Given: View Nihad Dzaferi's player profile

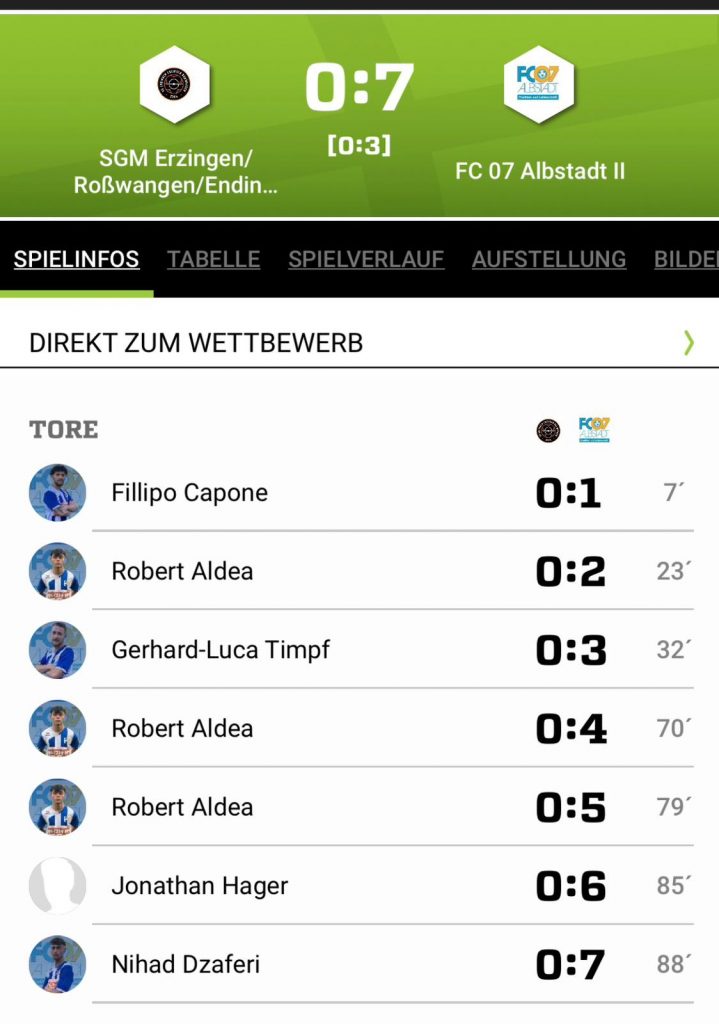Looking at the screenshot, I should pos(185,964).
